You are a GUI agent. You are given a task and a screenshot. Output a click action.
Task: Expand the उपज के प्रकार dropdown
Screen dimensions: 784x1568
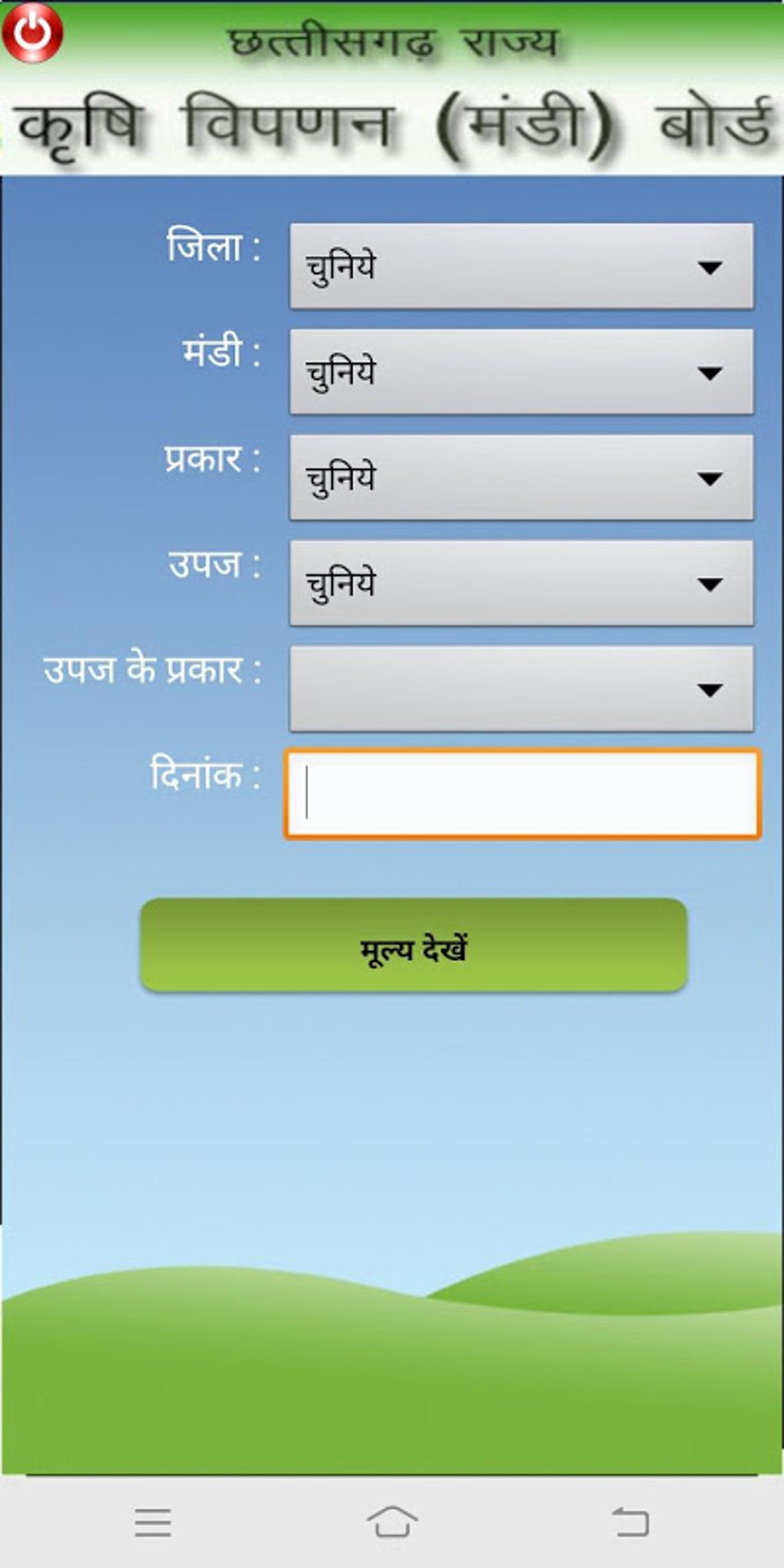pos(521,689)
